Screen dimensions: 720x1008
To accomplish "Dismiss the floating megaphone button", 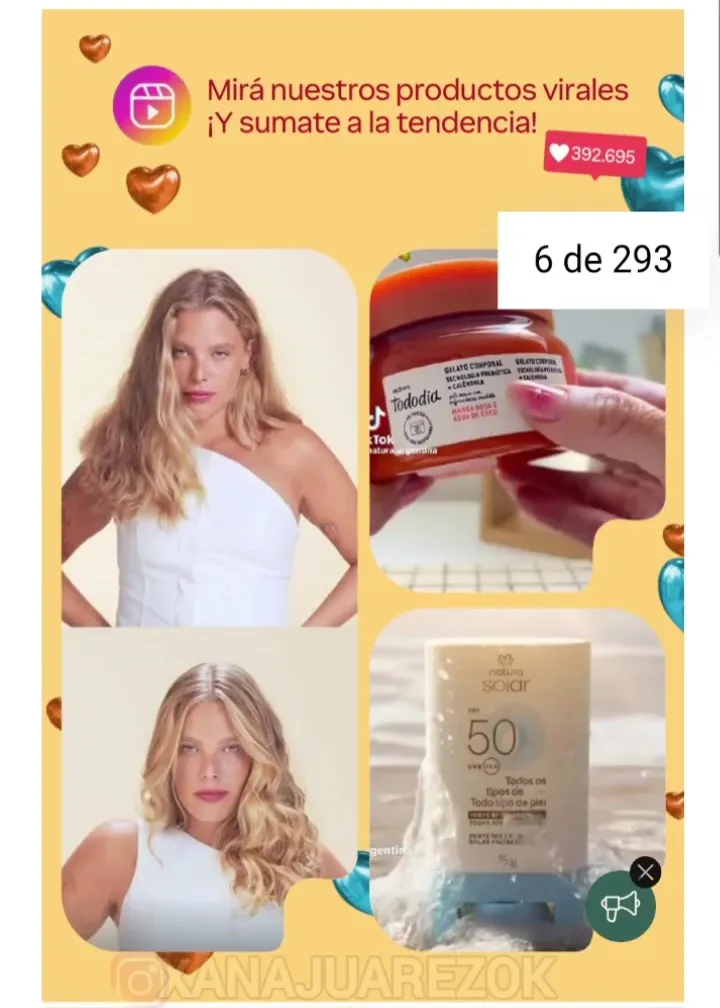I will (646, 872).
